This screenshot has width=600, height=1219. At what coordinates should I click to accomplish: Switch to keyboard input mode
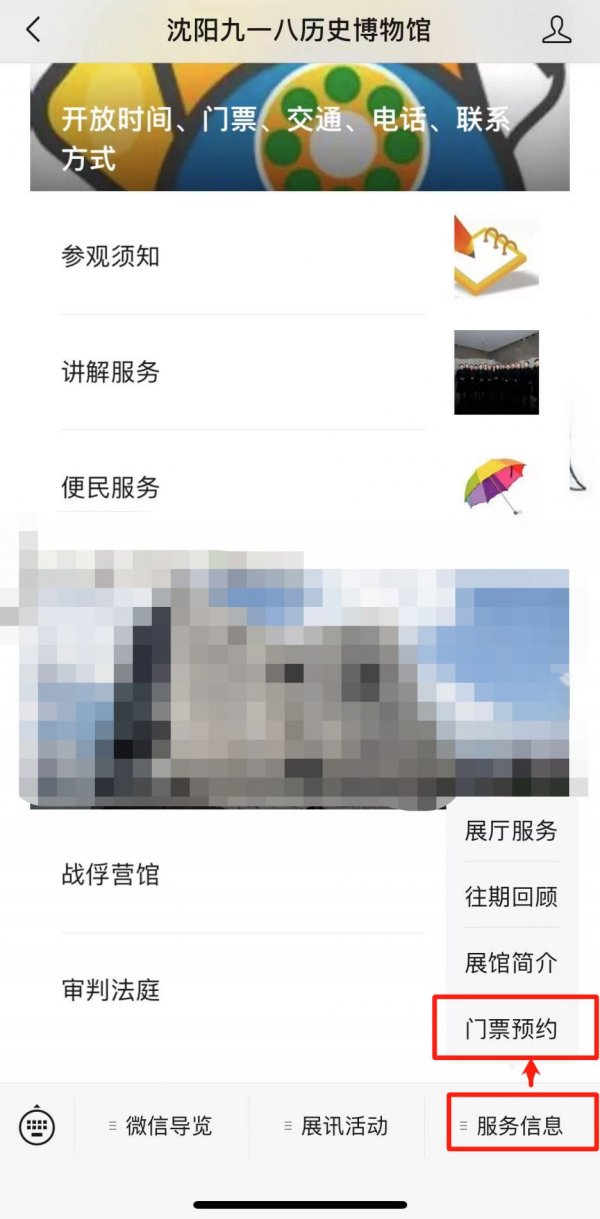coord(37,1126)
